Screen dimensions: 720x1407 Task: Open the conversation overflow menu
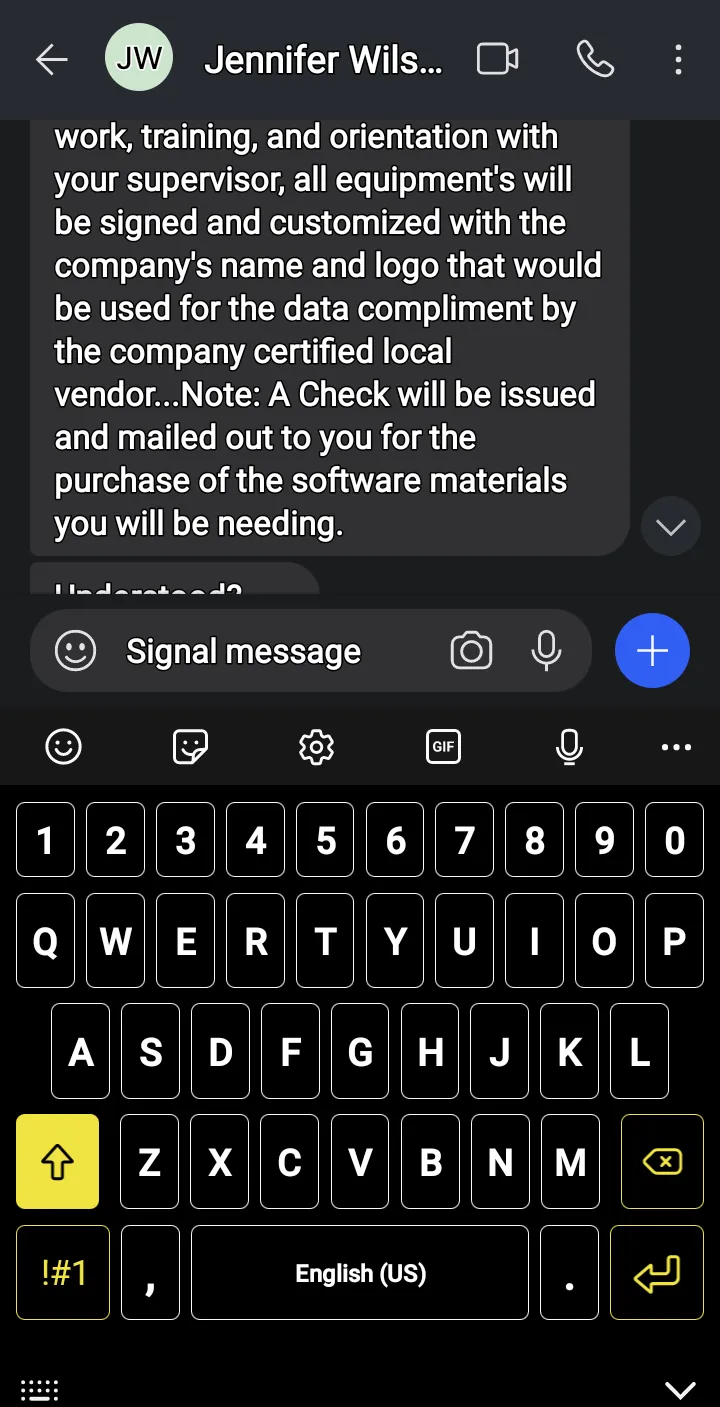click(x=678, y=60)
